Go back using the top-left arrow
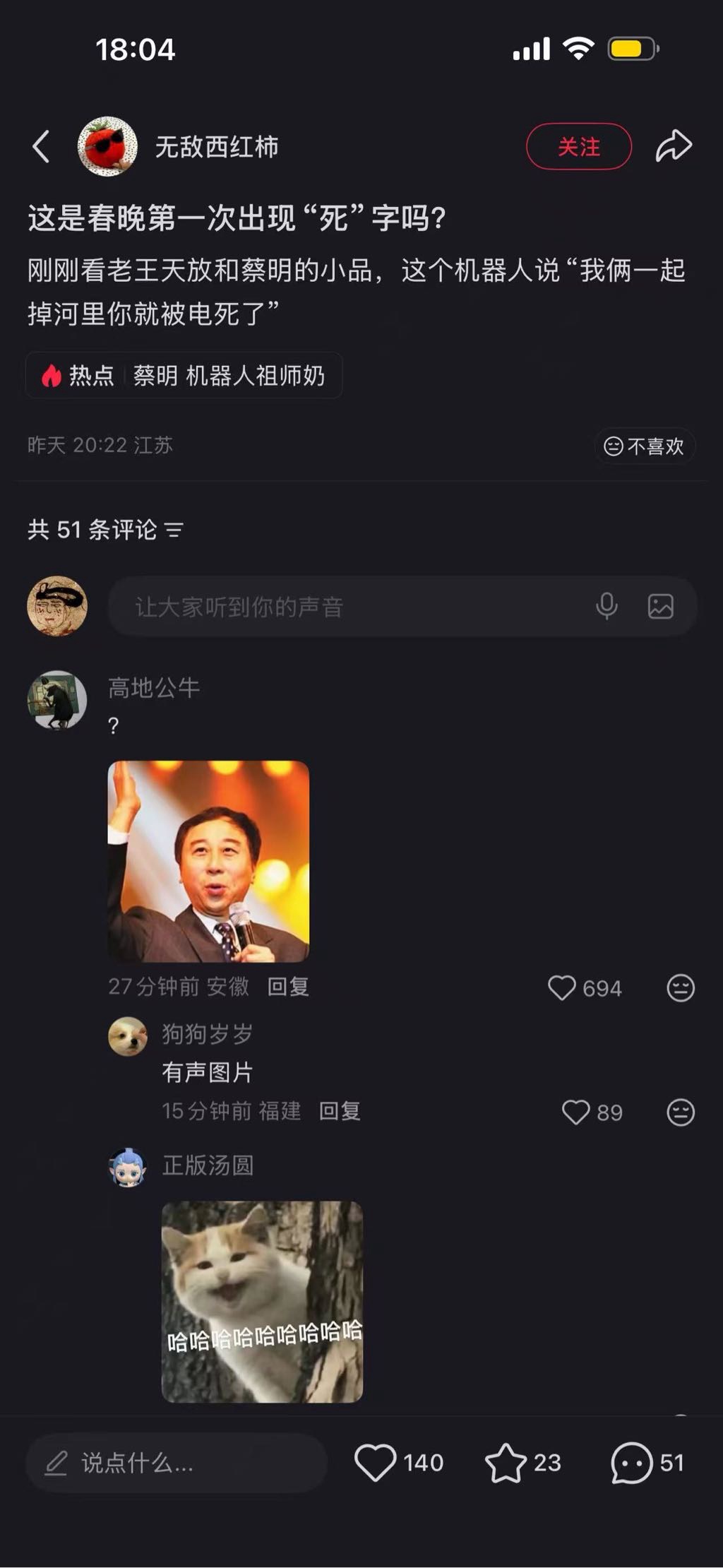The height and width of the screenshot is (1568, 723). point(41,147)
